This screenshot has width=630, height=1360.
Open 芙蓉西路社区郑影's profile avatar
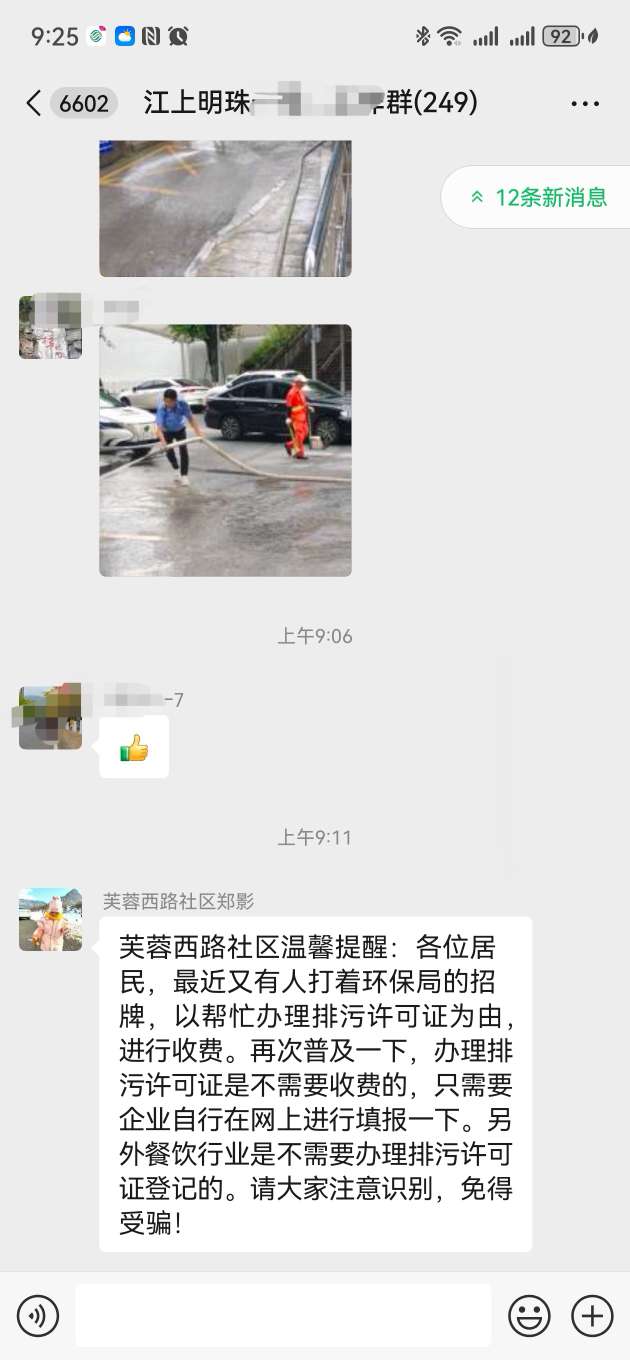(50, 919)
